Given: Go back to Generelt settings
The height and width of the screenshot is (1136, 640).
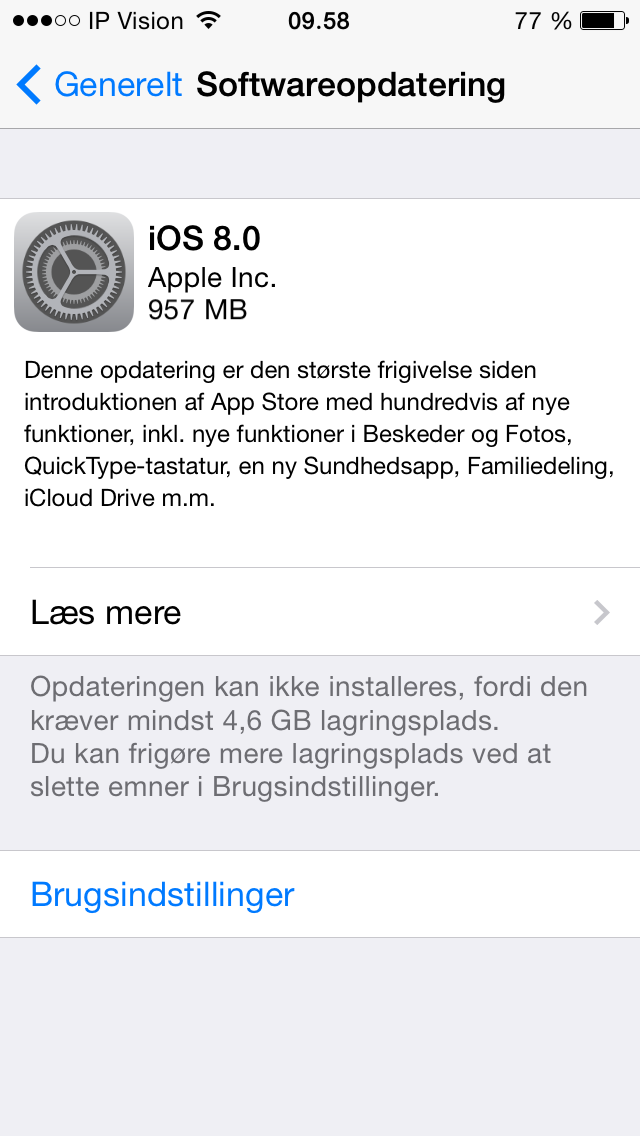Looking at the screenshot, I should (100, 85).
